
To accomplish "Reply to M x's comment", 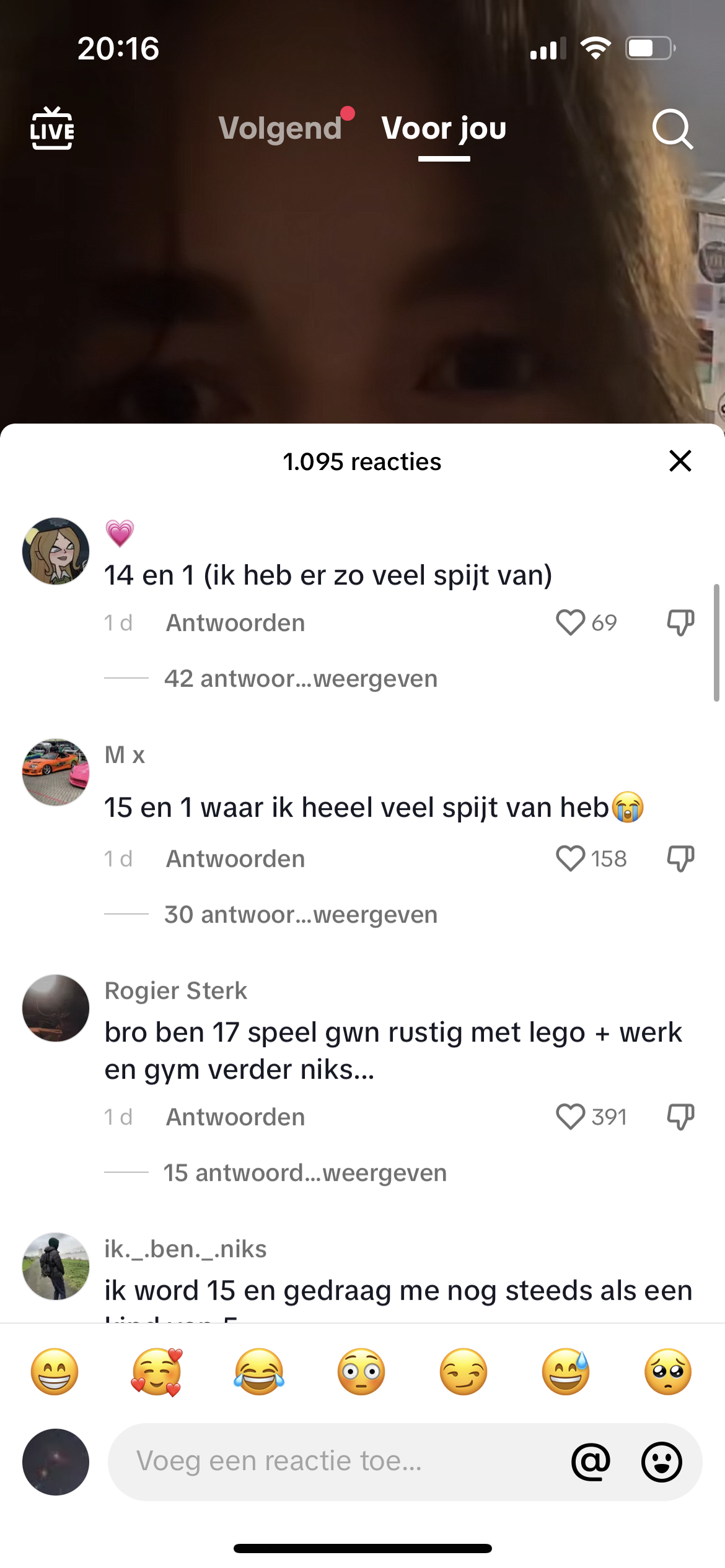I will point(235,859).
